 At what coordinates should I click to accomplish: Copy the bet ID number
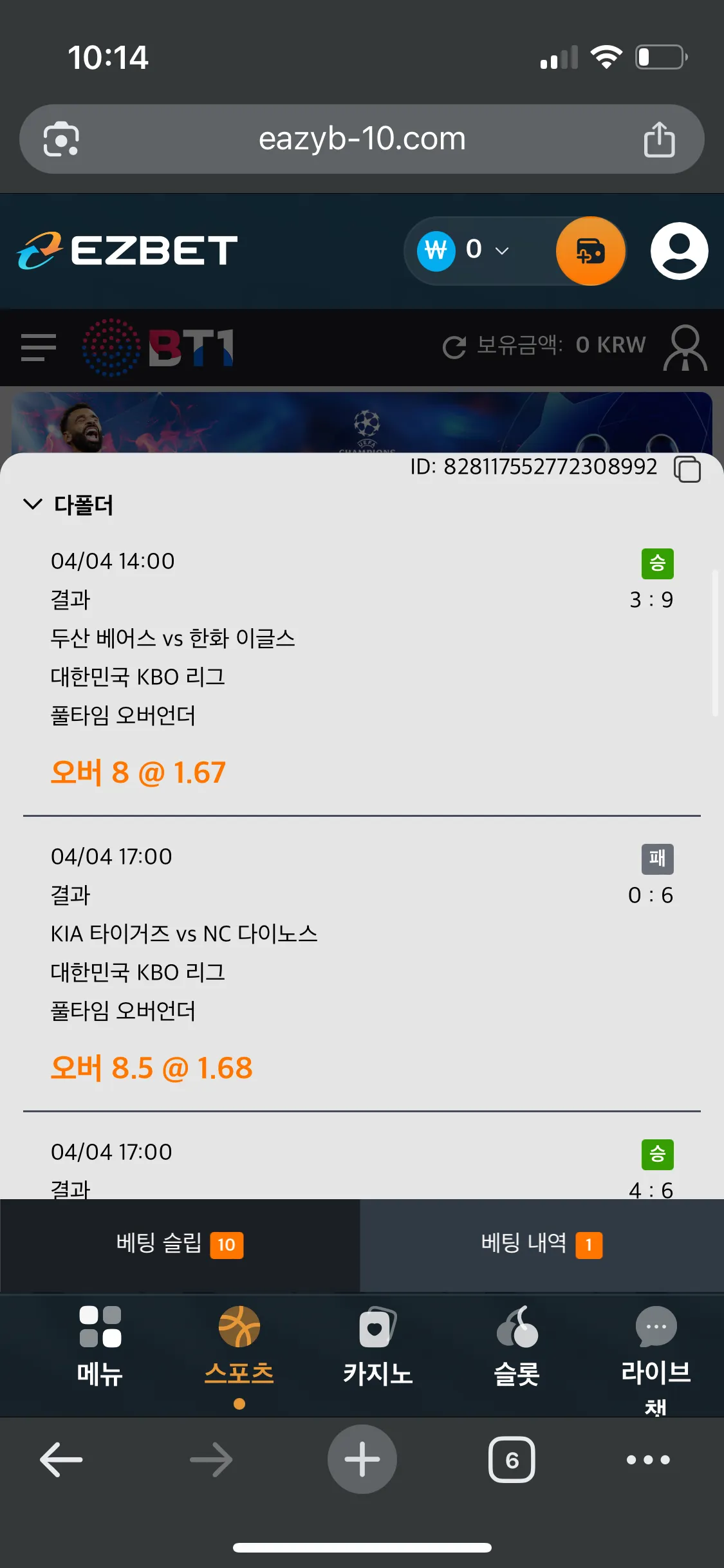pyautogui.click(x=687, y=469)
